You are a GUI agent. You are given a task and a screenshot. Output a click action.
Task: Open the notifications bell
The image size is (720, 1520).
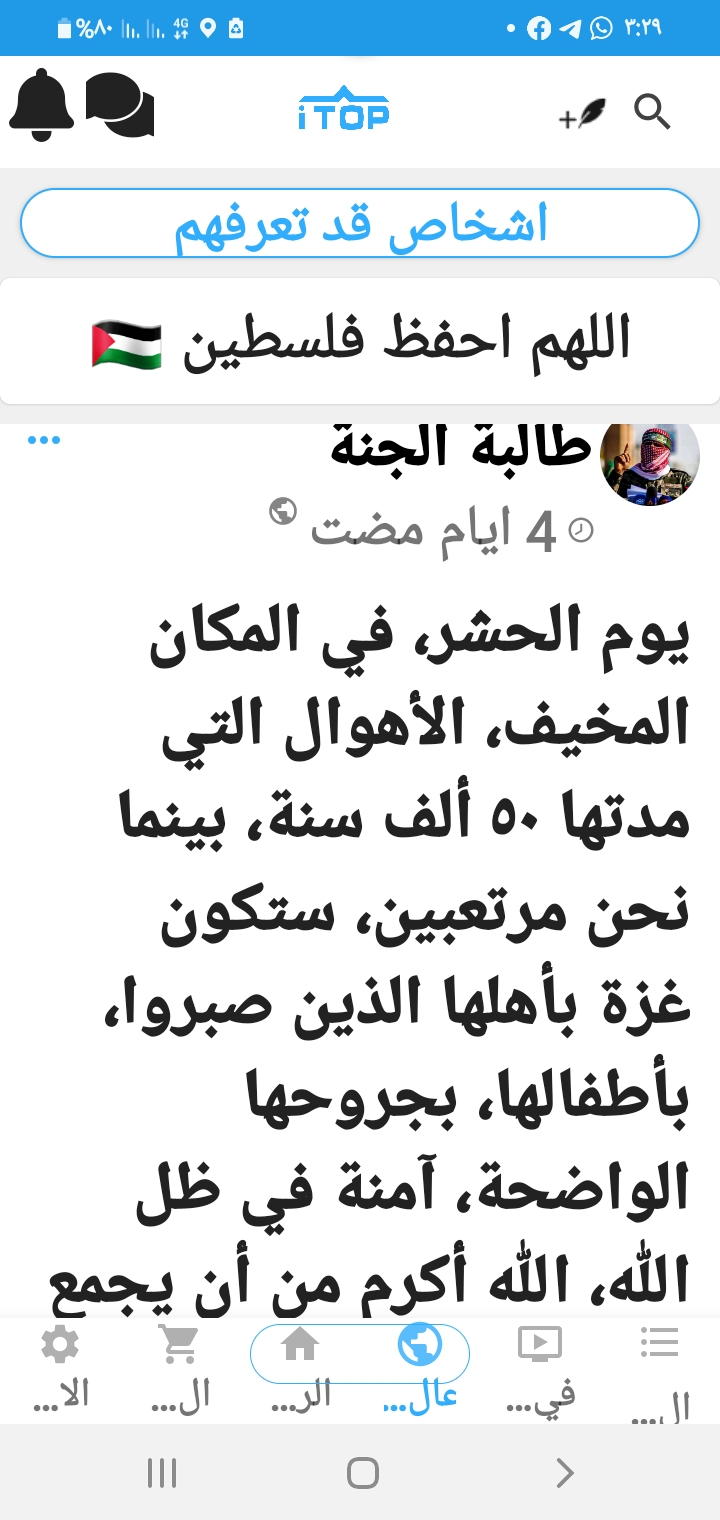pyautogui.click(x=42, y=105)
